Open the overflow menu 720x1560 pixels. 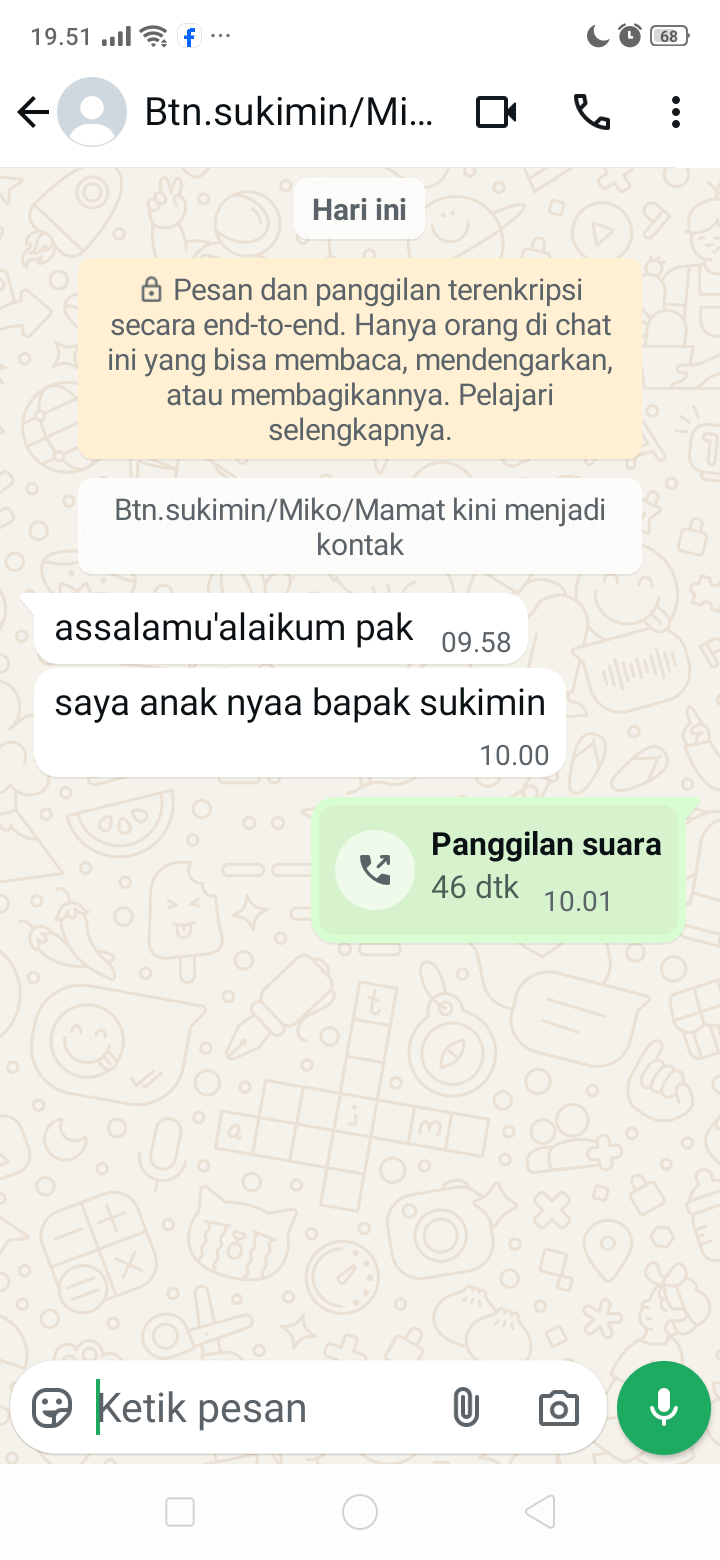coord(676,113)
